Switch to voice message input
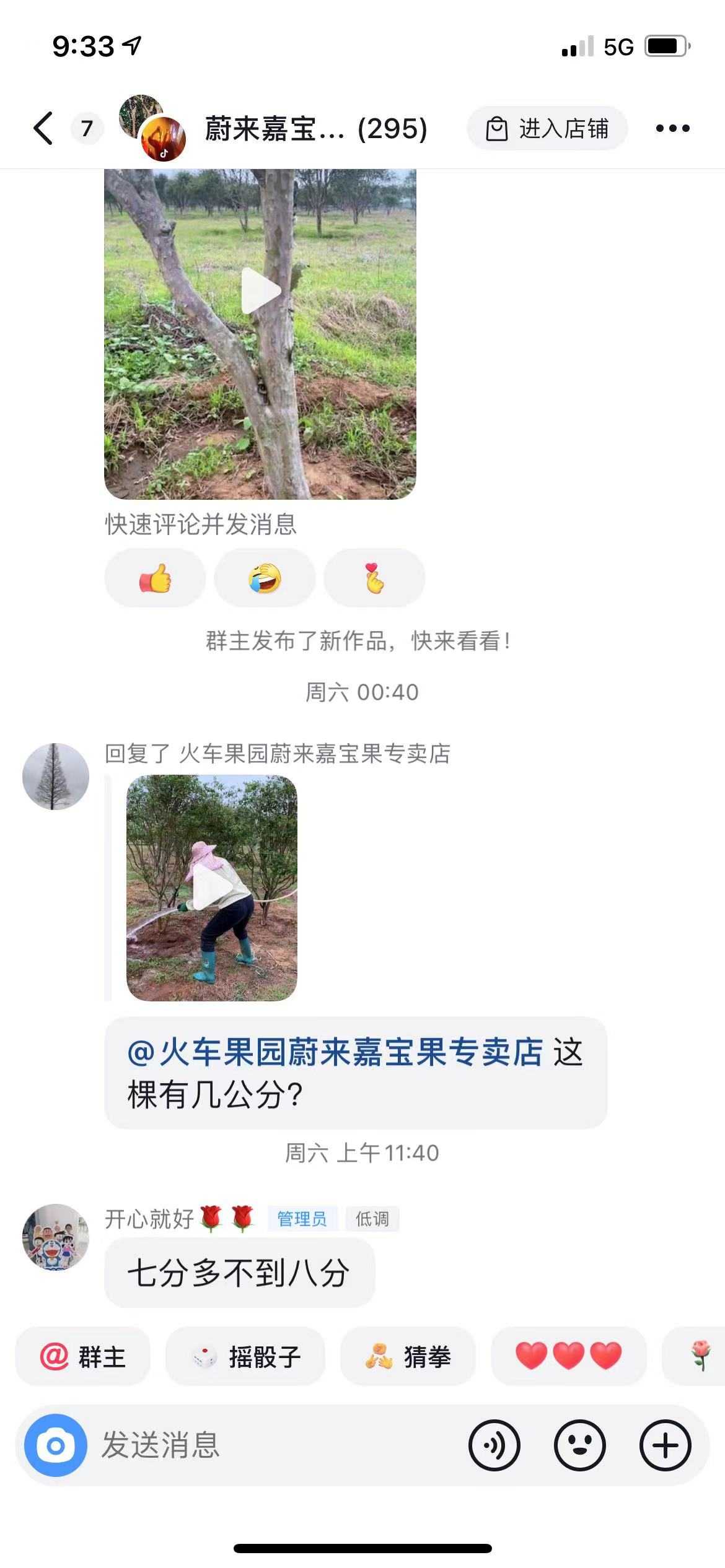 tap(494, 1445)
